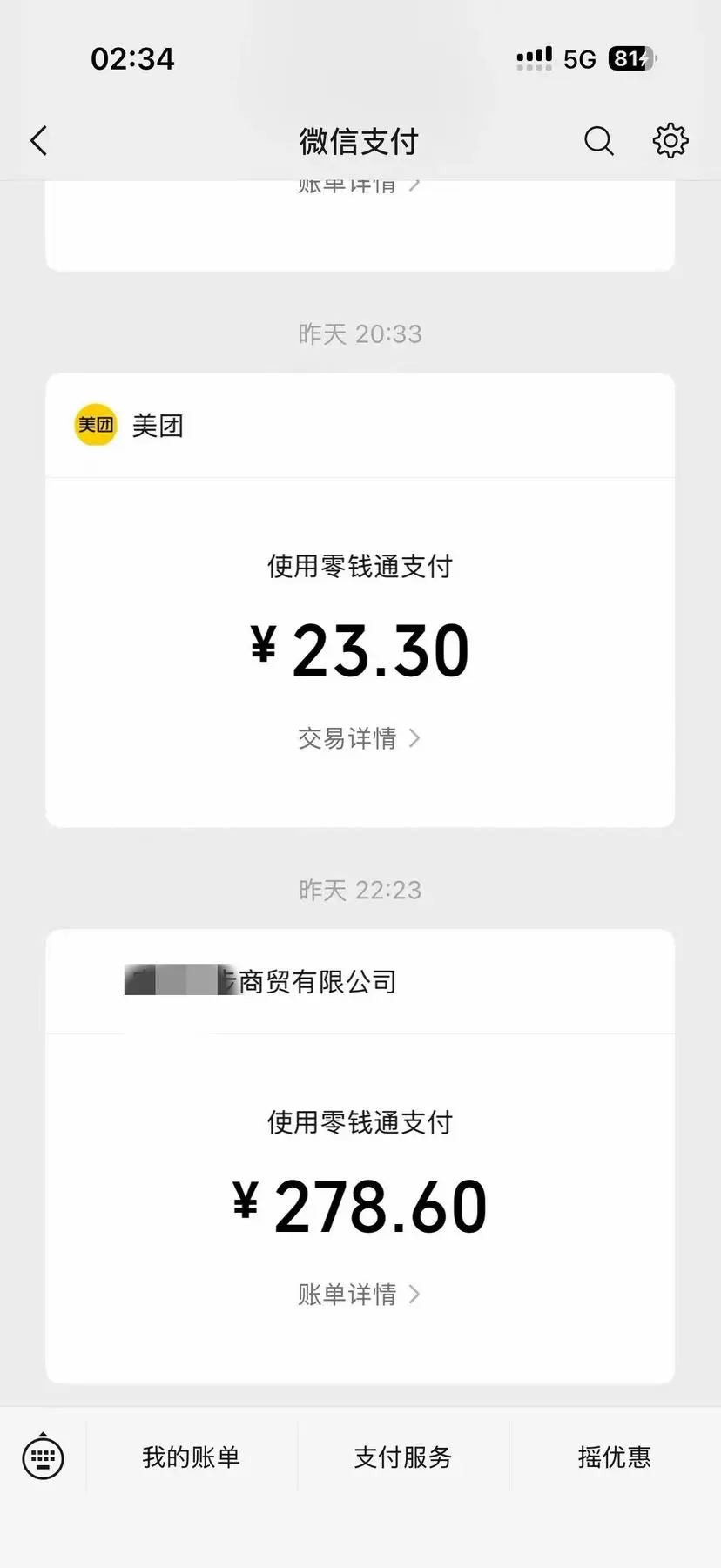Viewport: 721px width, 1568px height.
Task: Go back from 微信支付
Action: pyautogui.click(x=39, y=141)
